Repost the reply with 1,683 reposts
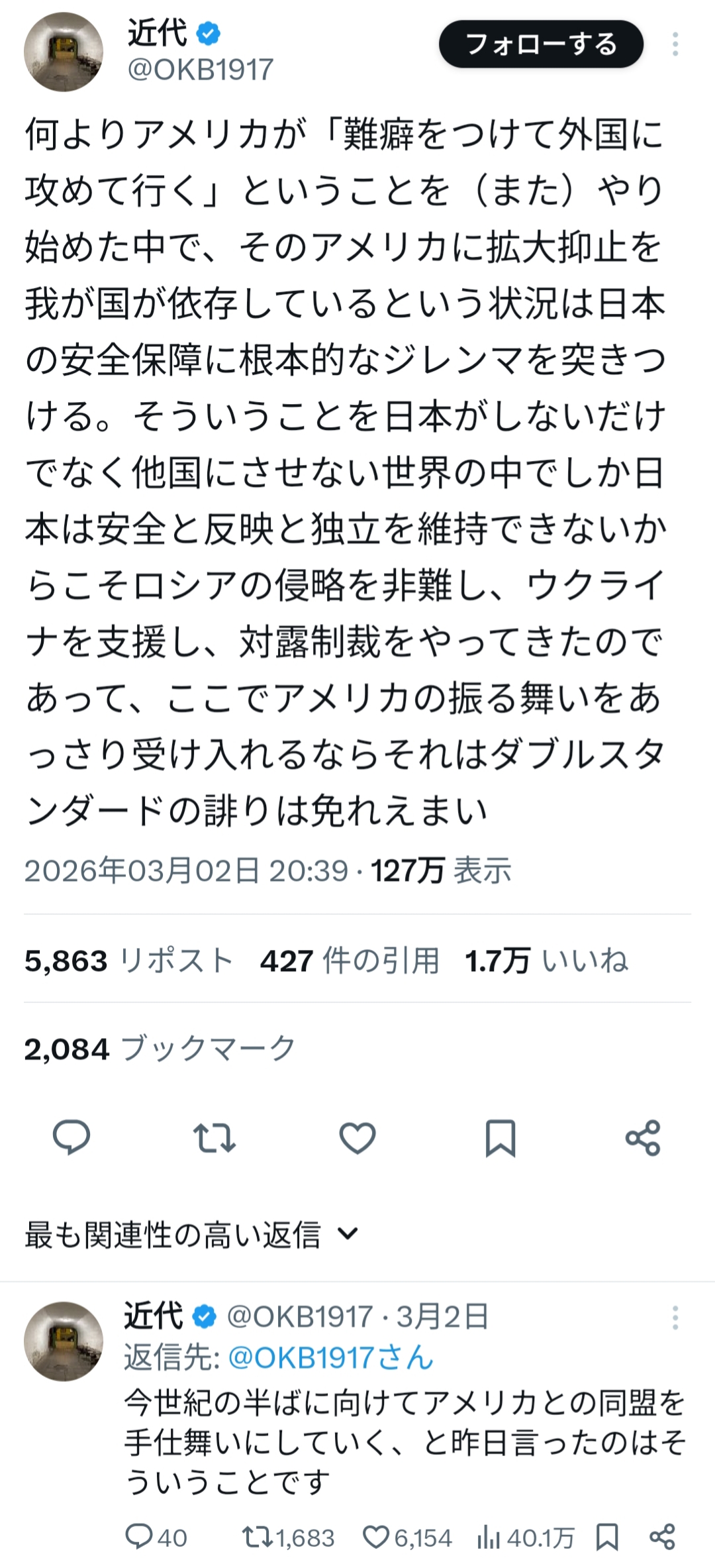The width and height of the screenshot is (715, 1568). tap(289, 1537)
